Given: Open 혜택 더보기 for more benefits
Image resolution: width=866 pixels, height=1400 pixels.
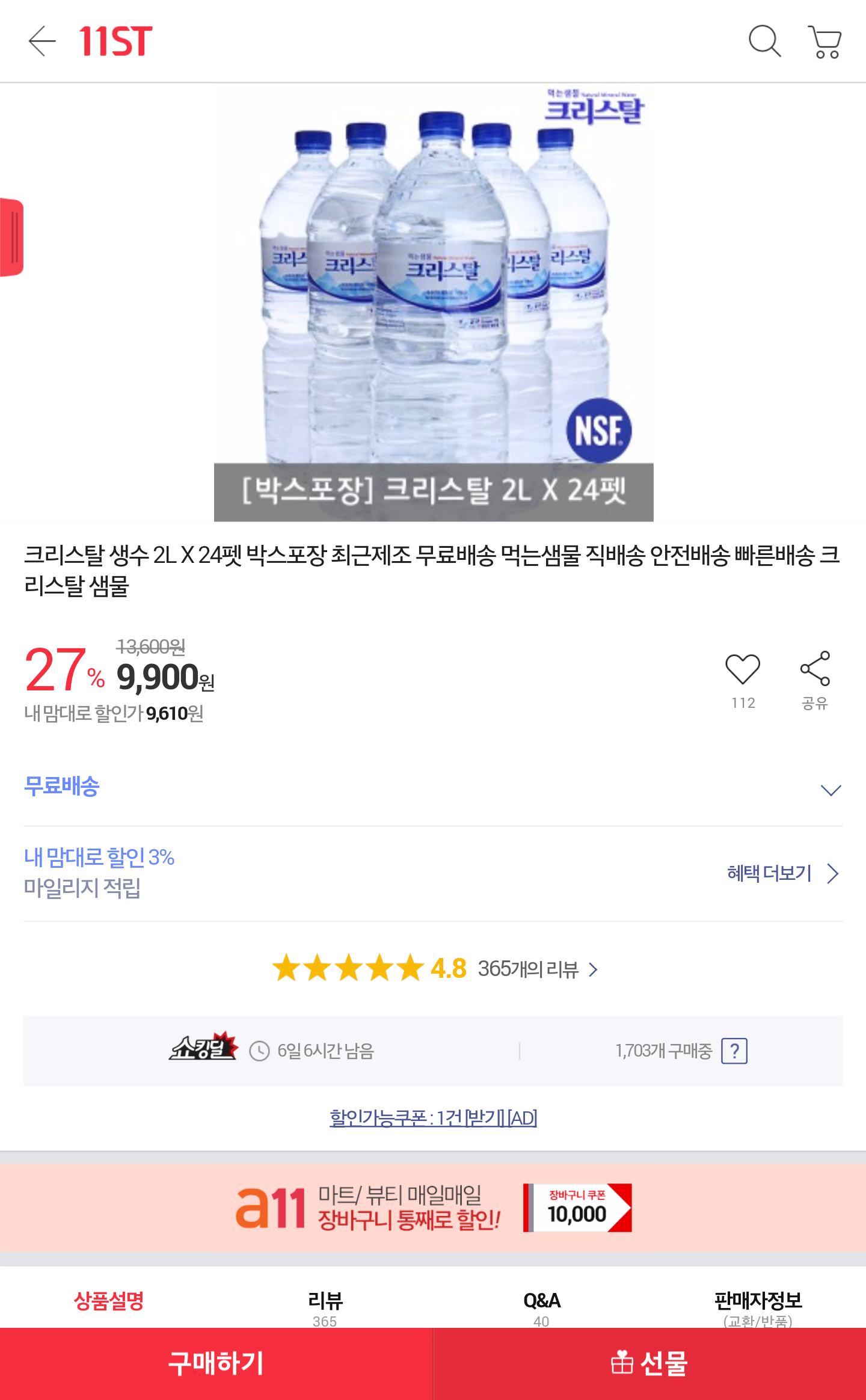Looking at the screenshot, I should (x=782, y=873).
